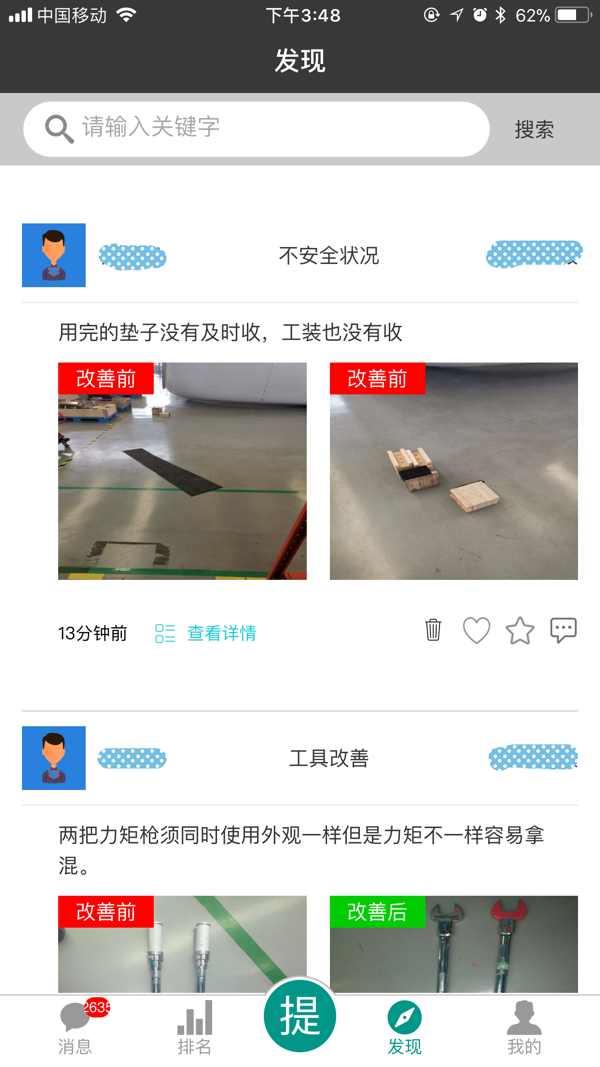Tap the round 提 submit button
Screen dimensions: 600x1067
pyautogui.click(x=300, y=1016)
